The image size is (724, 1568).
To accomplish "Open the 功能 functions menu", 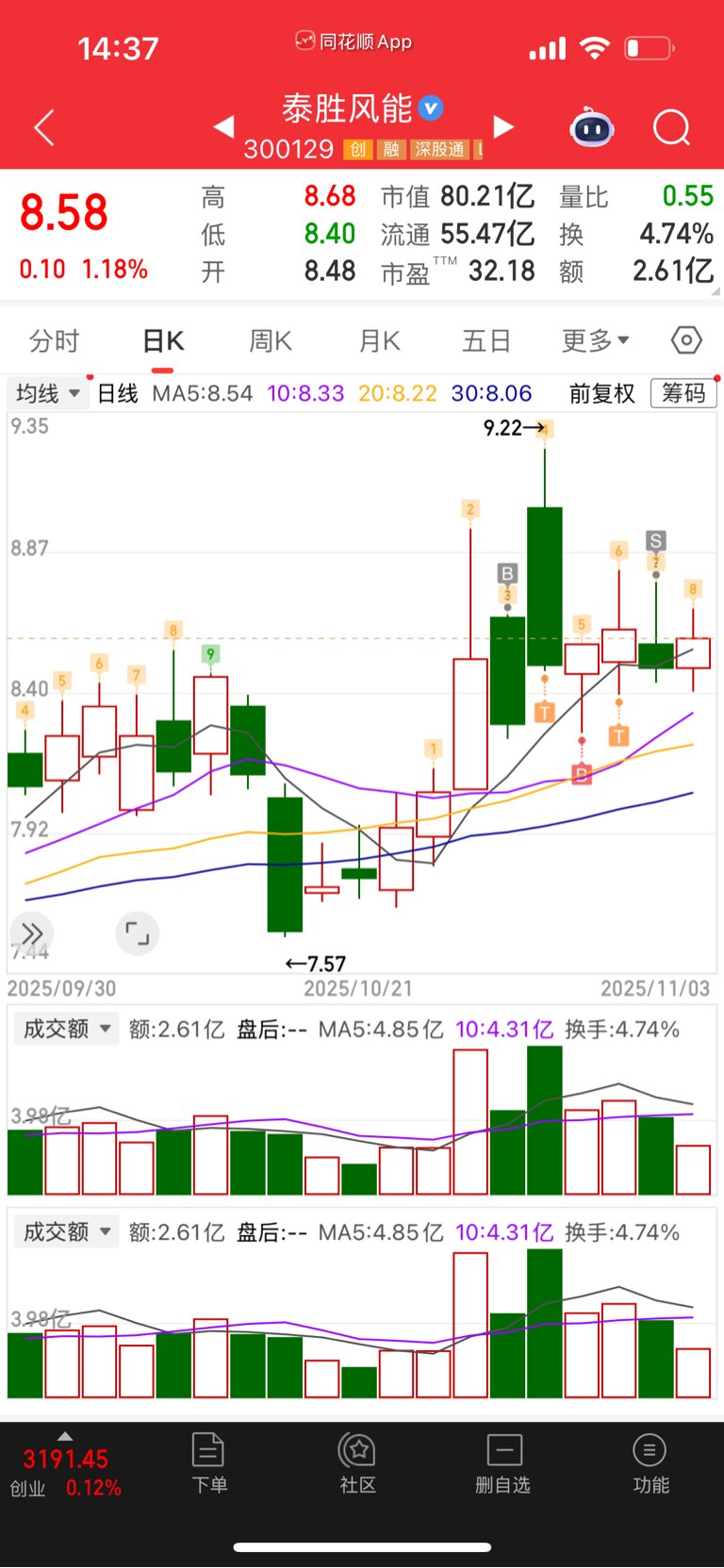I will 650,1463.
